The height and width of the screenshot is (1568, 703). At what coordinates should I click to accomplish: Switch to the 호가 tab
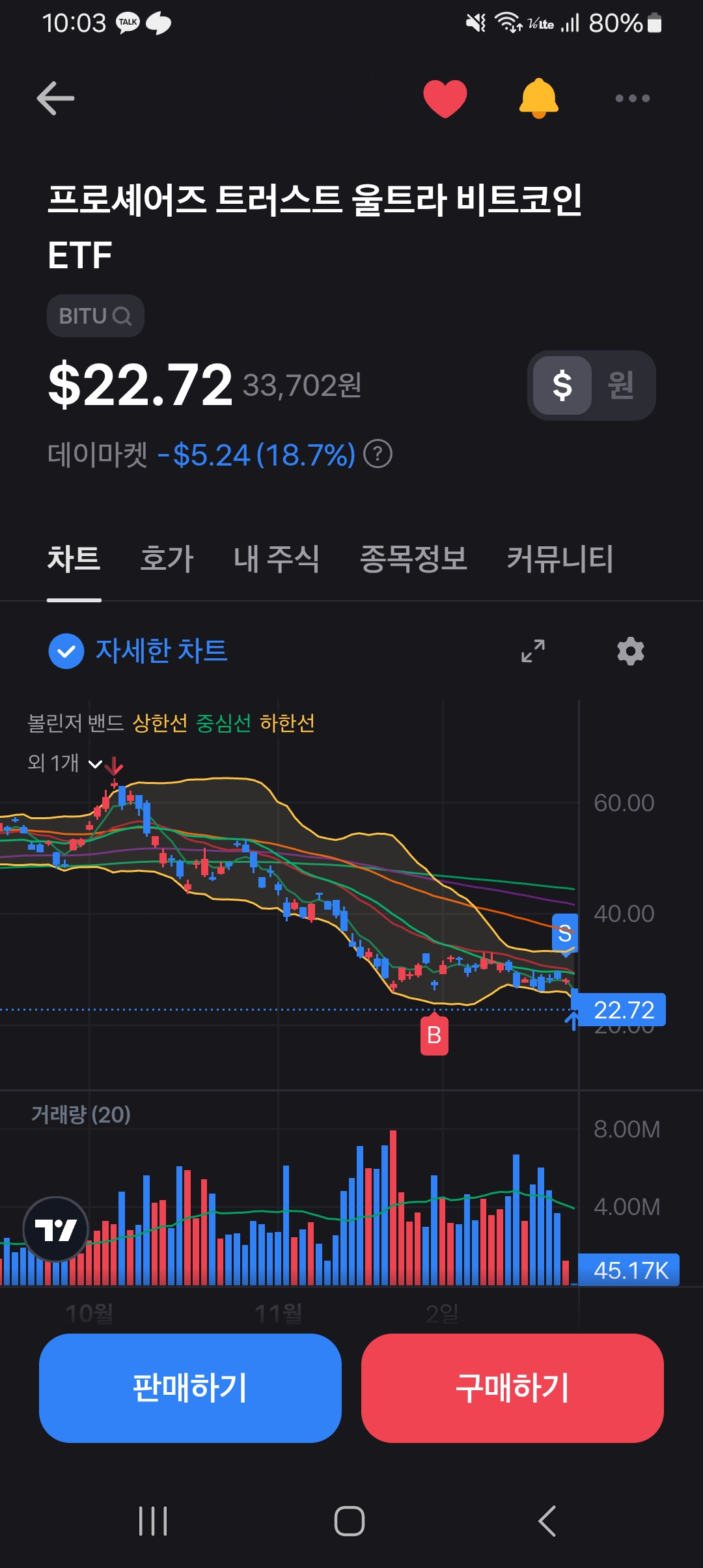click(x=167, y=559)
